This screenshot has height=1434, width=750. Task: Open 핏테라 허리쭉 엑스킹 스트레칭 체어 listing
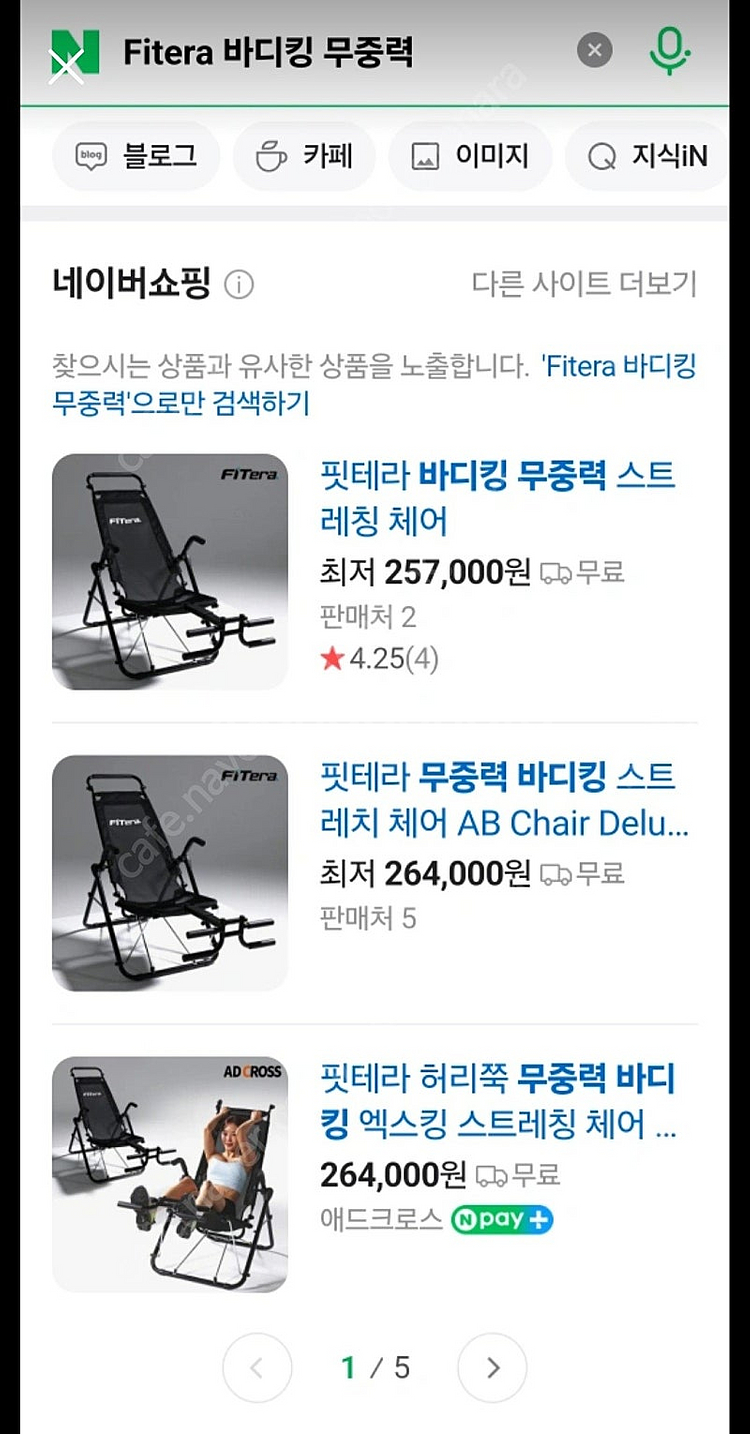(x=497, y=1101)
